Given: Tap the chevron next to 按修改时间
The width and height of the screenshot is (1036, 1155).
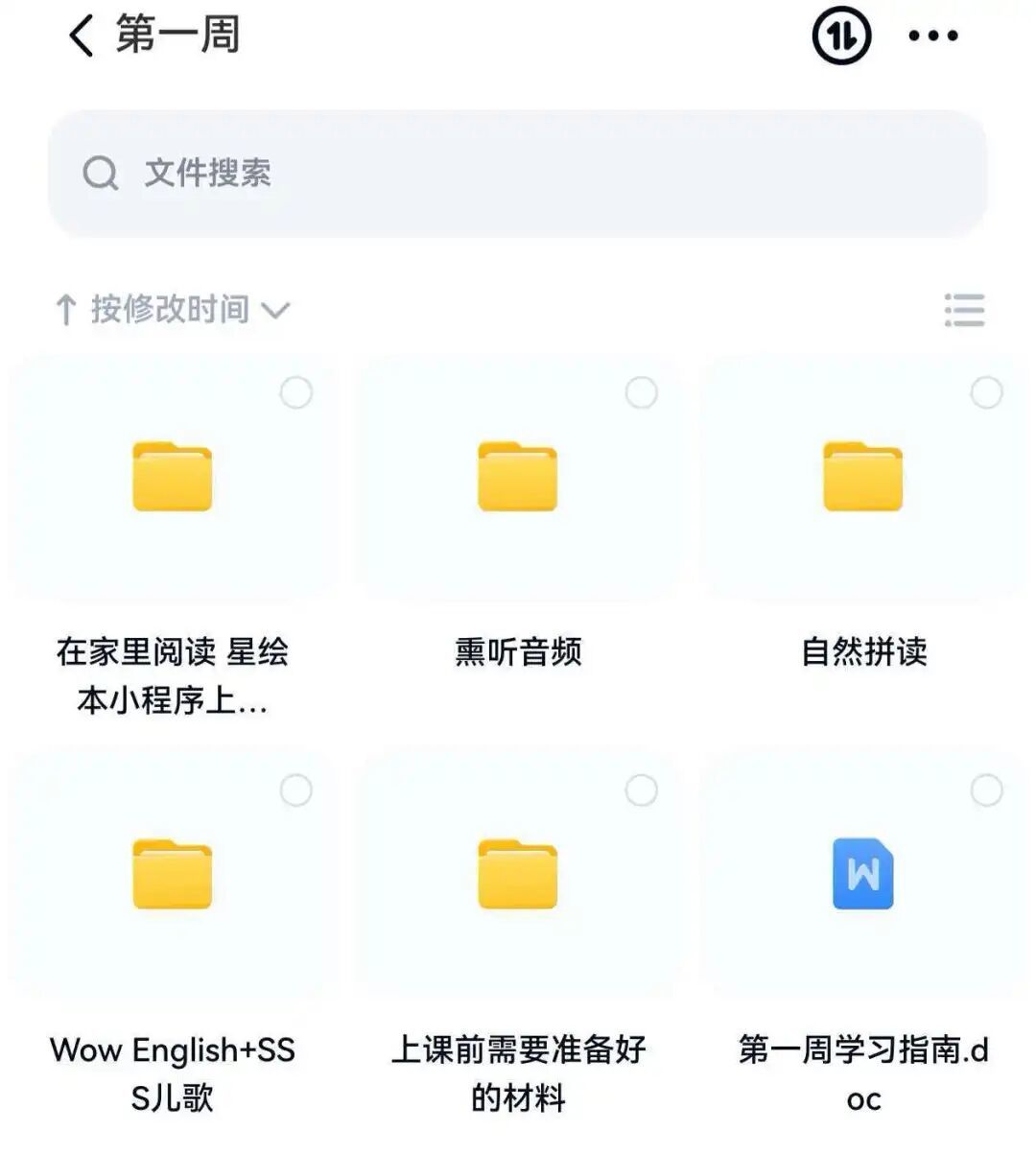Looking at the screenshot, I should [278, 311].
